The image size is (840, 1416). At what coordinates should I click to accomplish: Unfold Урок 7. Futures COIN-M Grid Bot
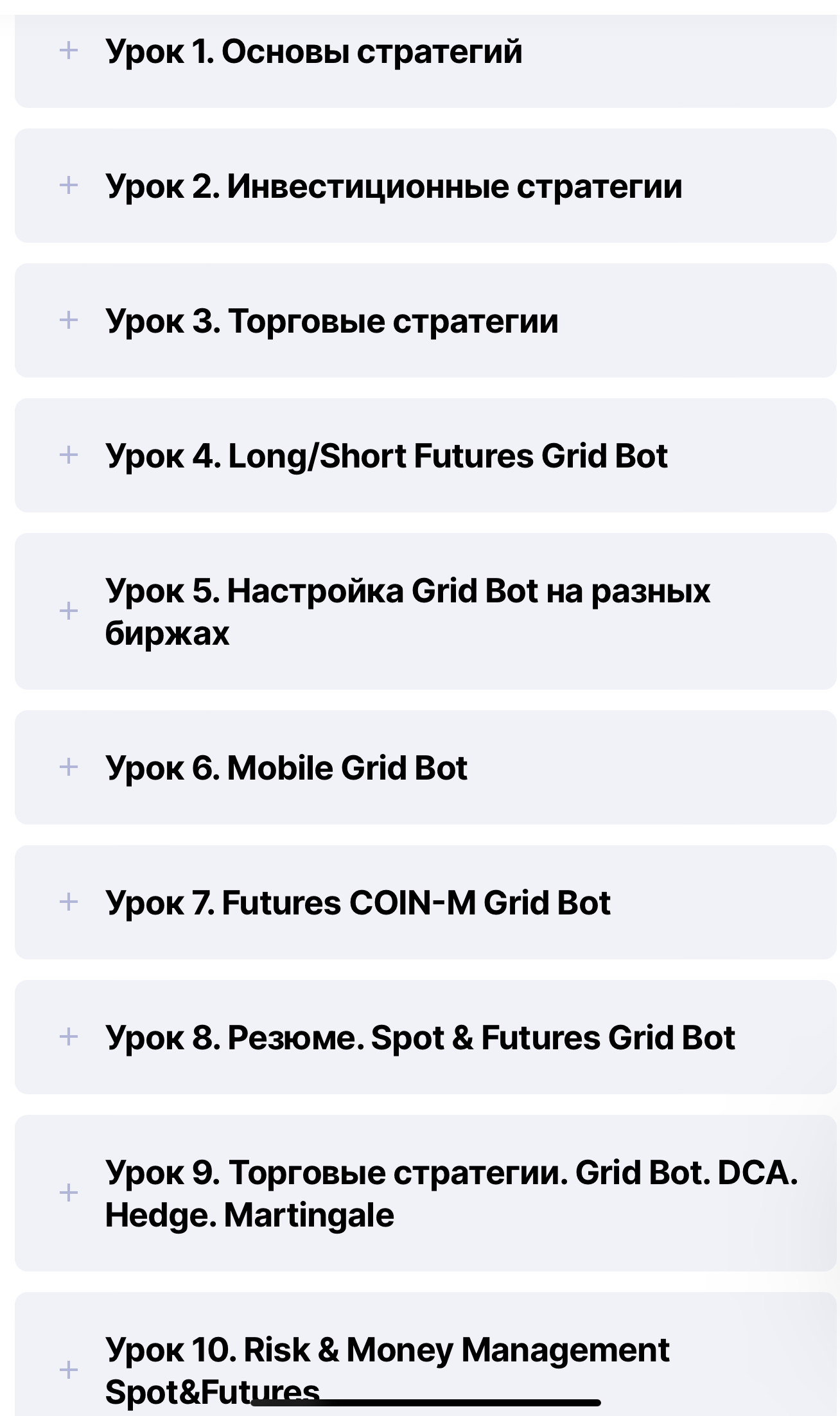click(358, 903)
